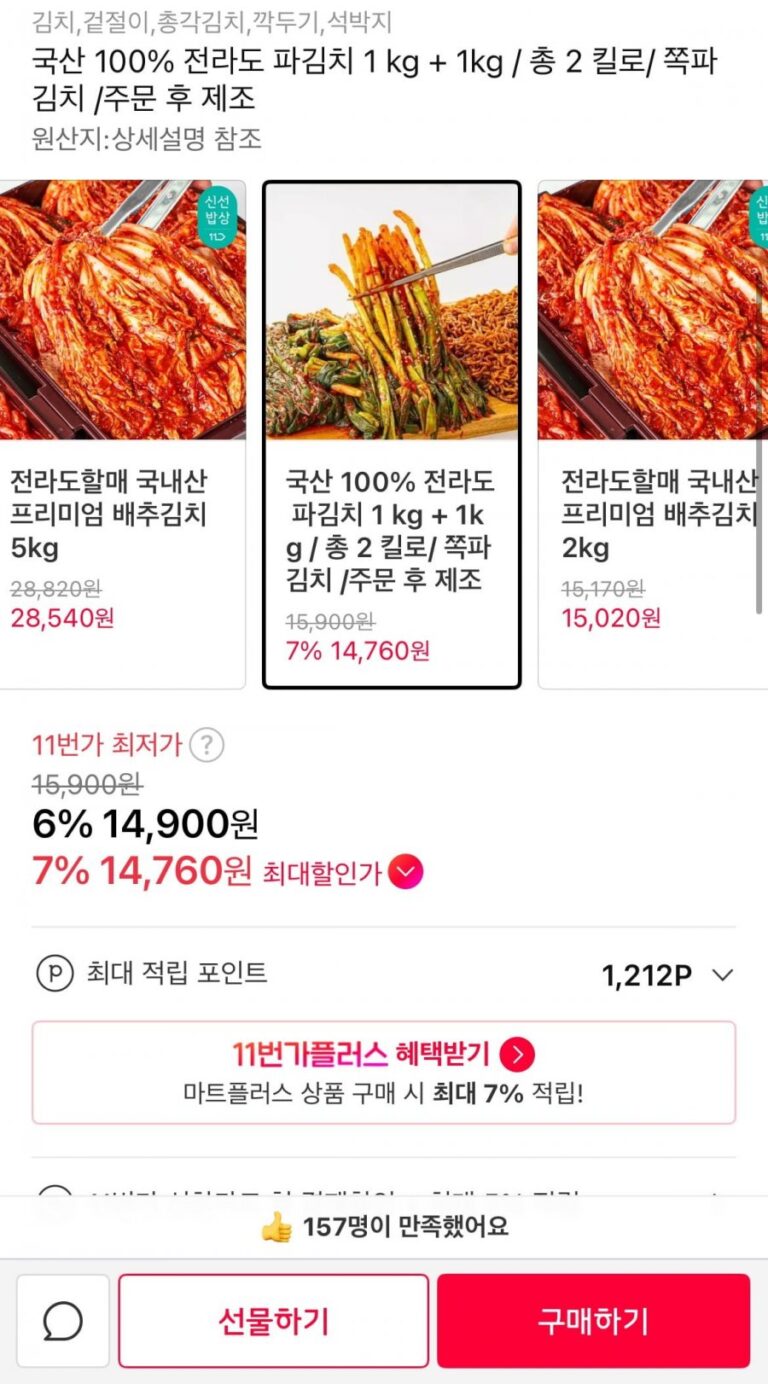Expand 최대 적립 포인트 details
768x1384 pixels.
[722, 975]
